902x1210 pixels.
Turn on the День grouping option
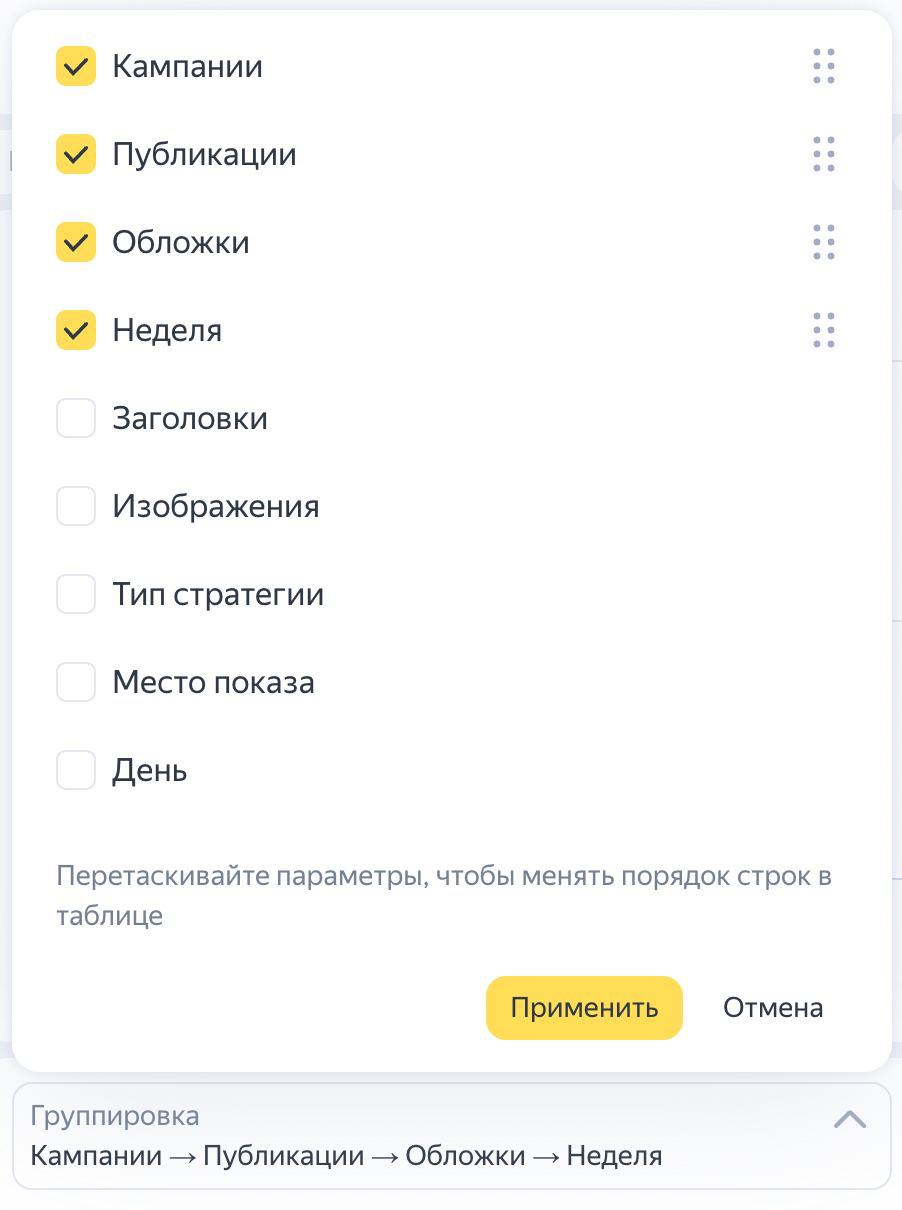(x=76, y=771)
